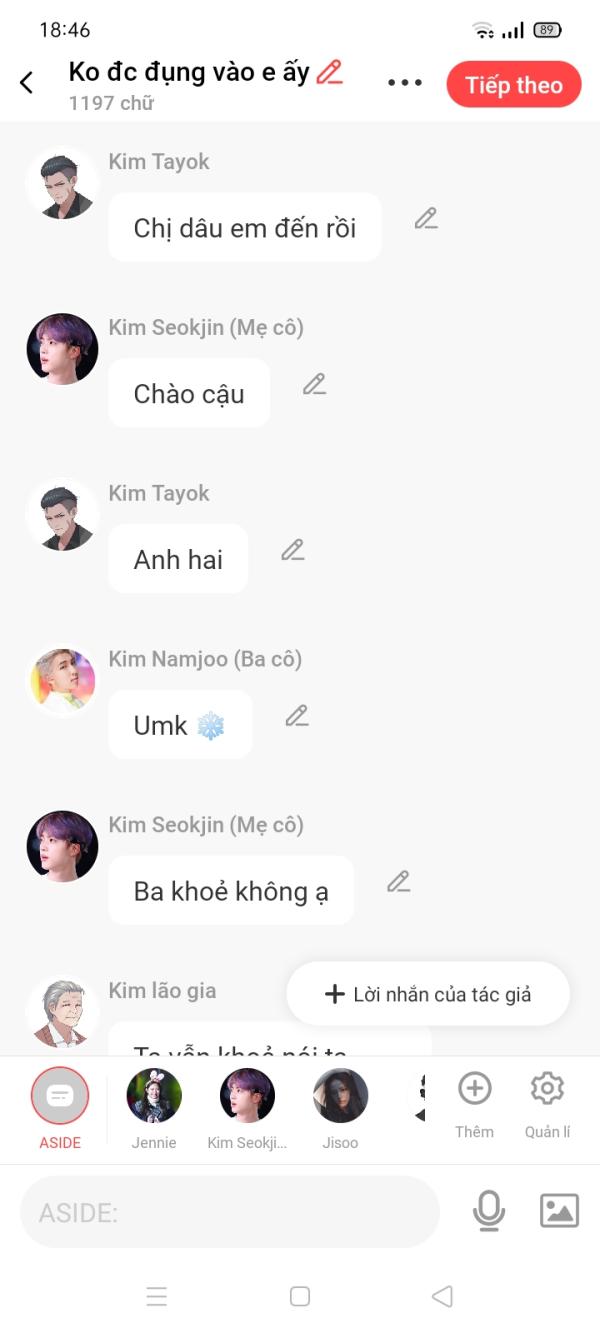
Task: Open Quản lí character management
Action: [x=547, y=1104]
